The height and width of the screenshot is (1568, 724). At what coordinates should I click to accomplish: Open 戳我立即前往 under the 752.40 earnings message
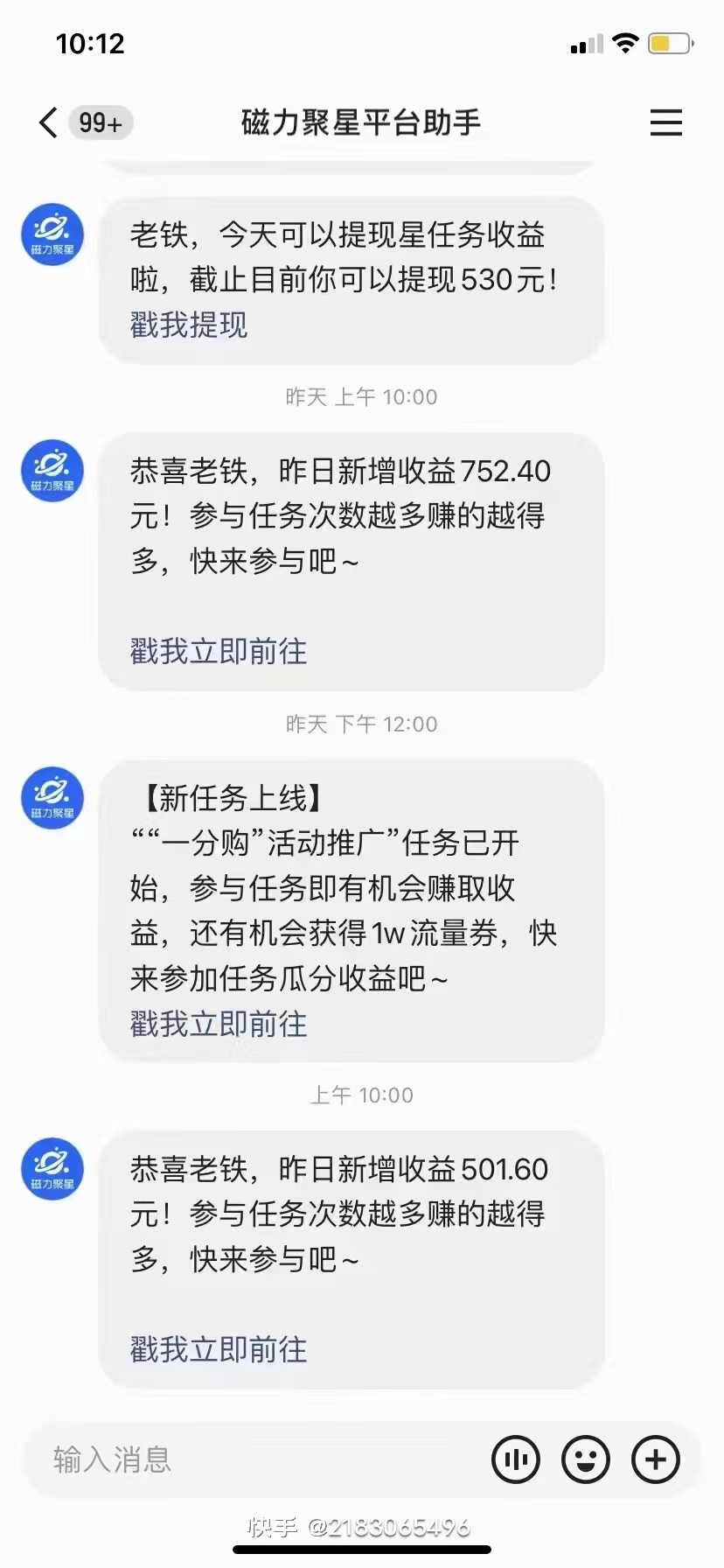coord(219,652)
